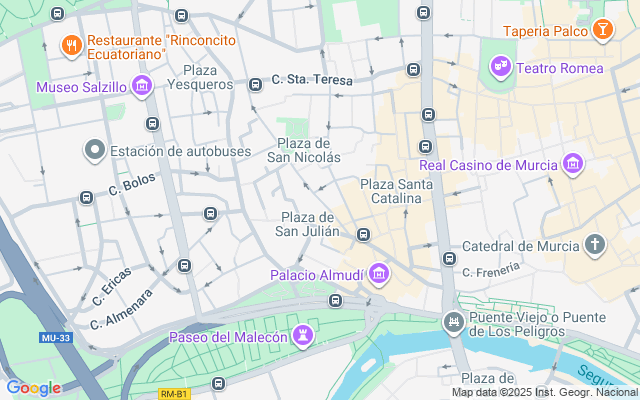
Task: Open the Real Casino de Murcia marker
Action: click(x=573, y=164)
